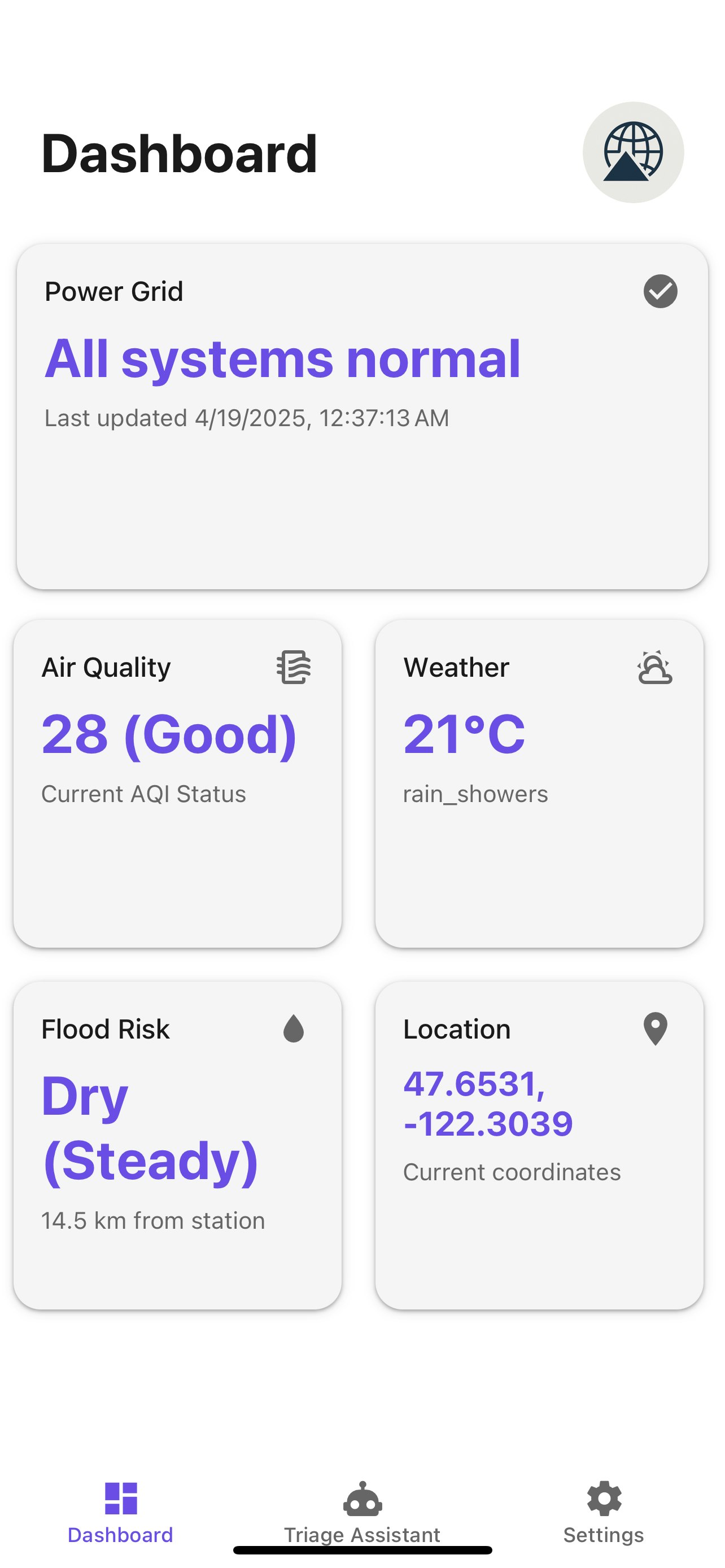The height and width of the screenshot is (1568, 725).
Task: View Air Quality details card
Action: click(177, 783)
